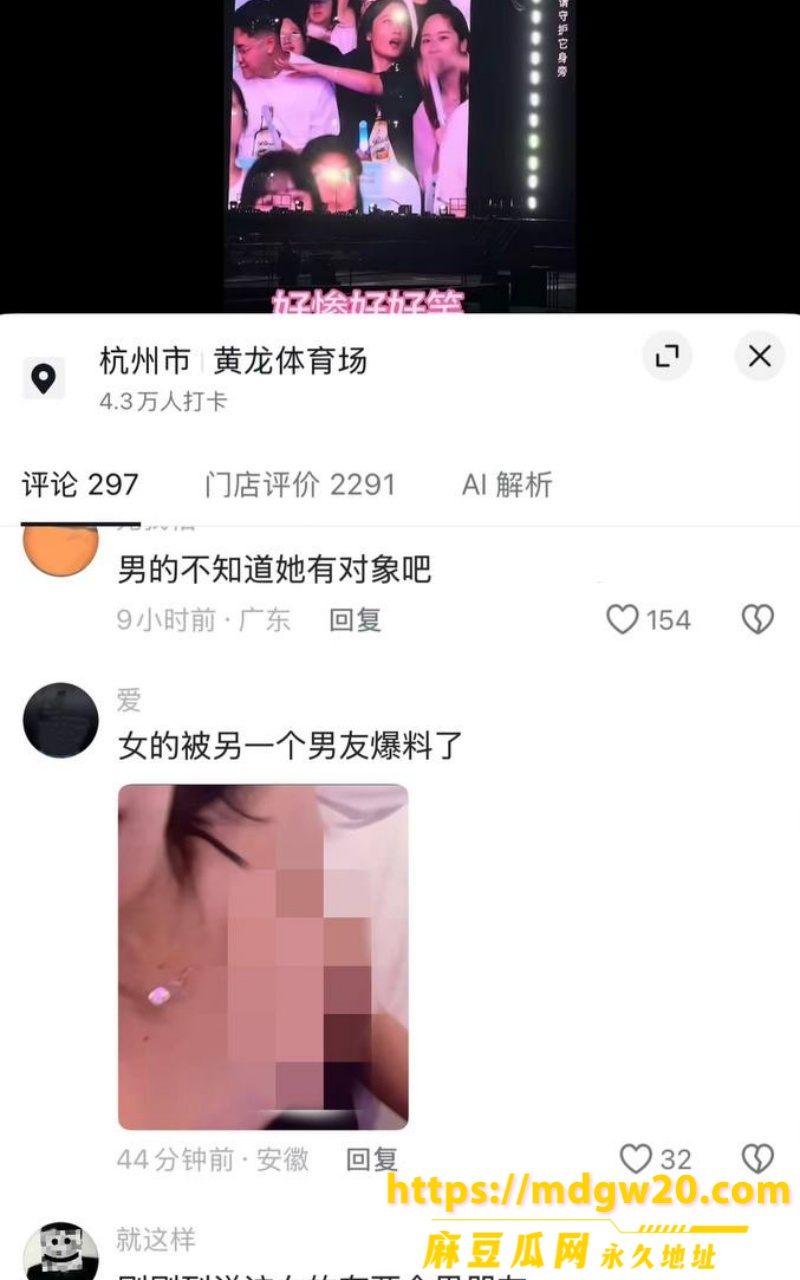Open the profile of commenter 就这样

tap(61, 1251)
